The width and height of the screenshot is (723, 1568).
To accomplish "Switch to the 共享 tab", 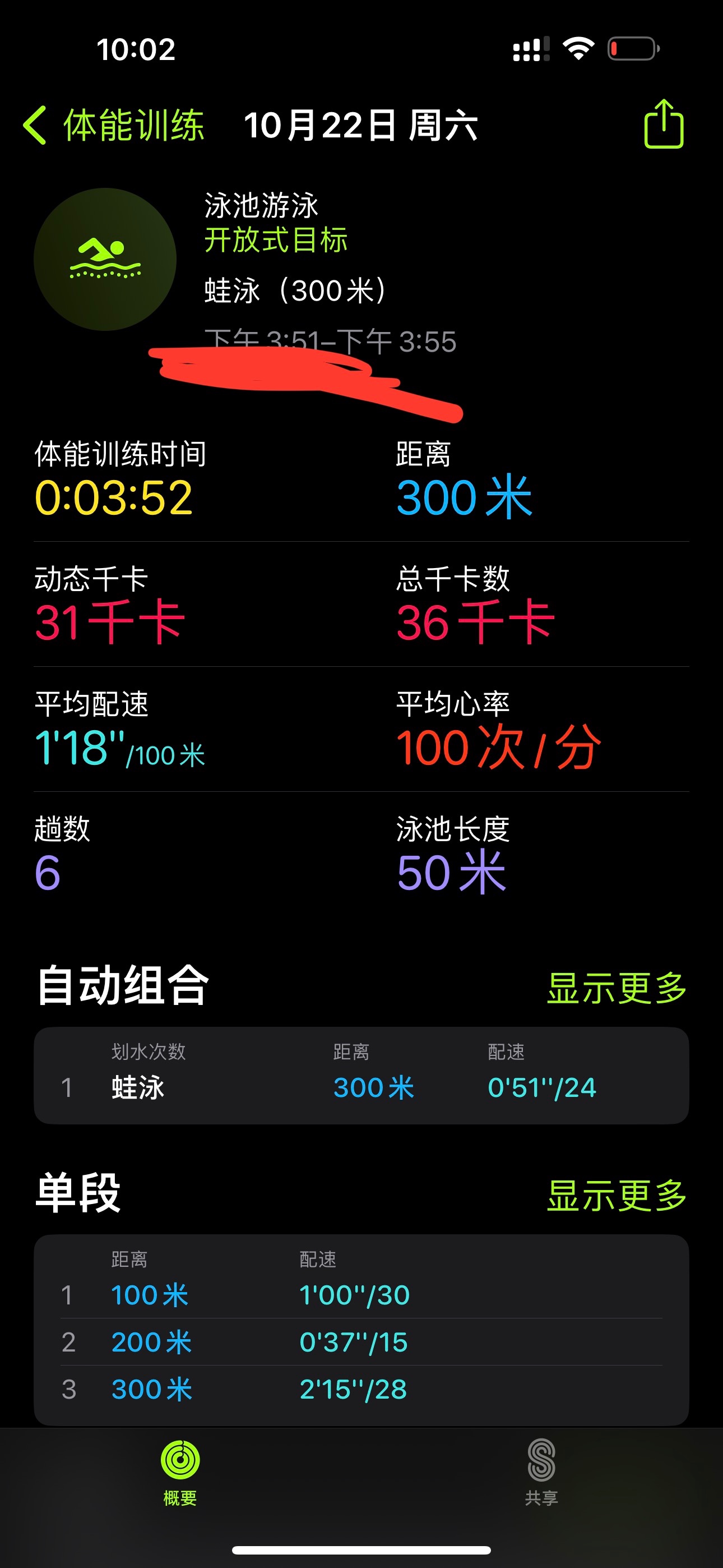I will point(541,1472).
